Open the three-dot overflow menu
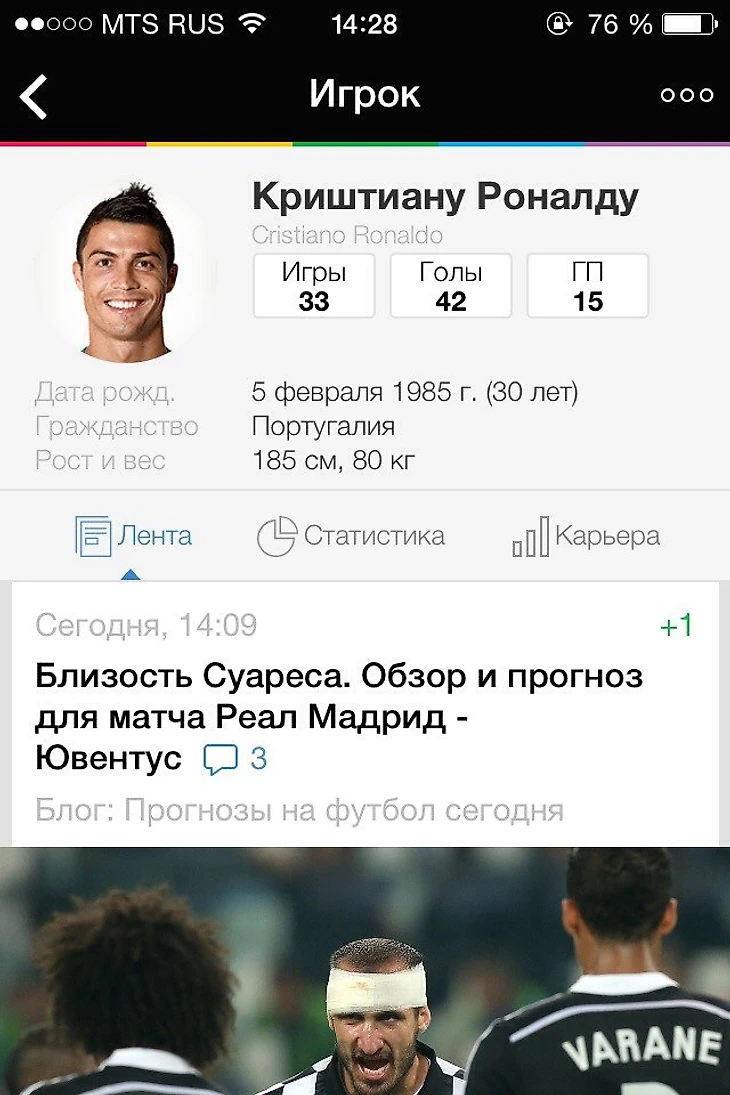The height and width of the screenshot is (1095, 730). 687,96
